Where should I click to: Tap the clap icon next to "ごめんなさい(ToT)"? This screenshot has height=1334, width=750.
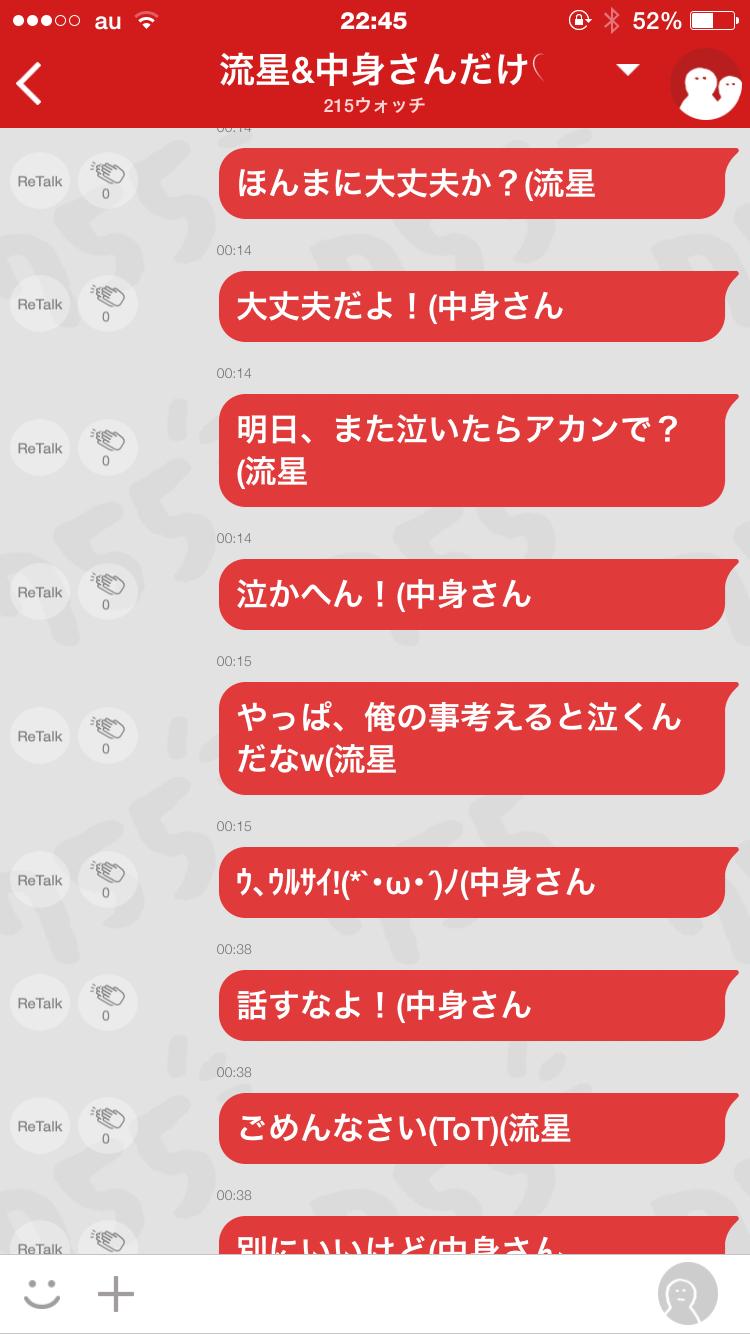pos(108,1125)
